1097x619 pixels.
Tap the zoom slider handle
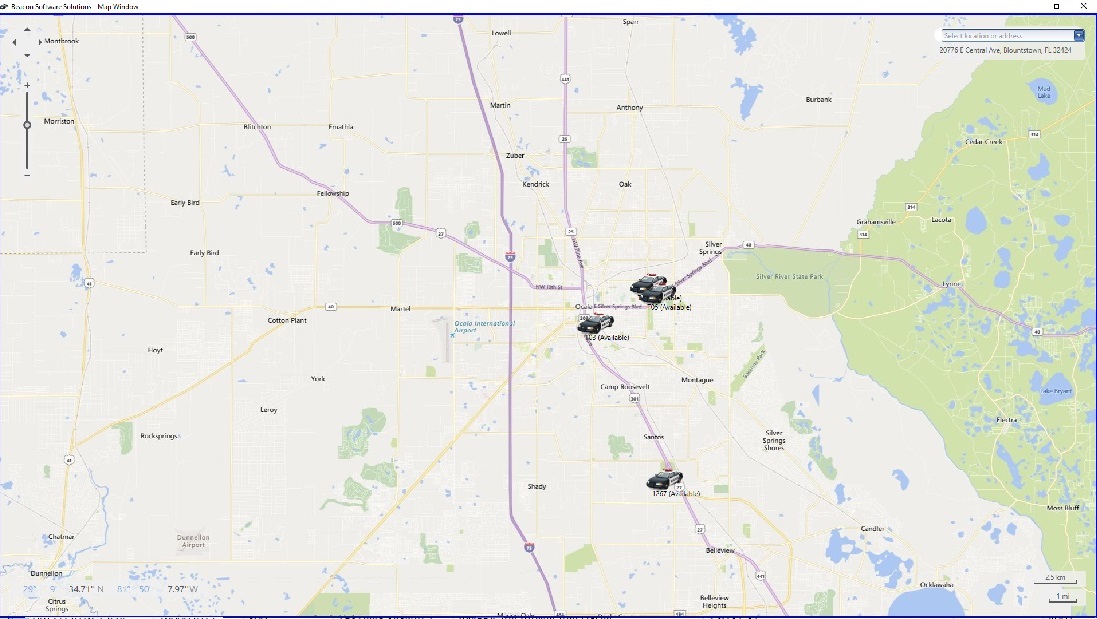pos(27,124)
